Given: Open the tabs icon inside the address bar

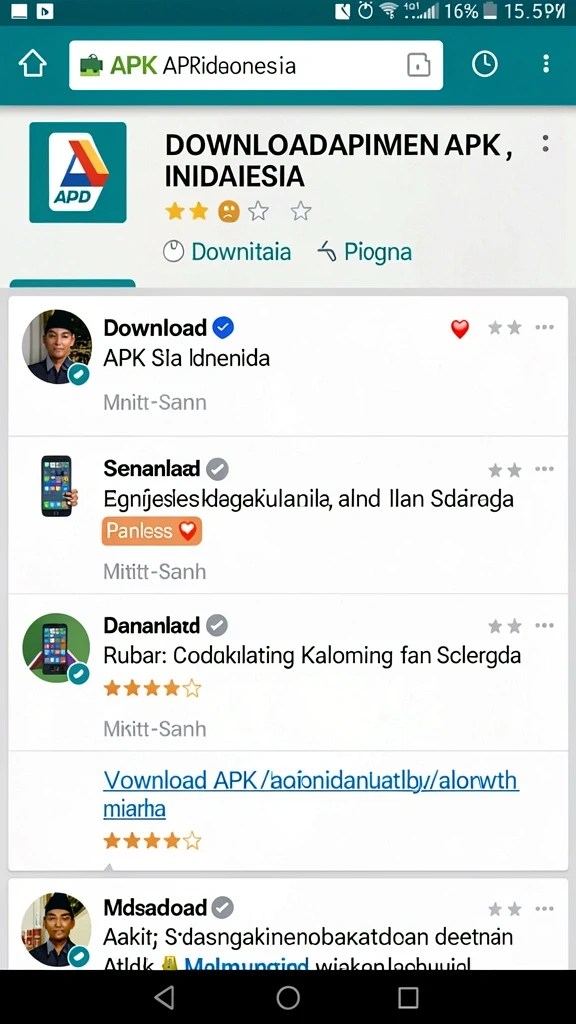Looking at the screenshot, I should pyautogui.click(x=419, y=65).
